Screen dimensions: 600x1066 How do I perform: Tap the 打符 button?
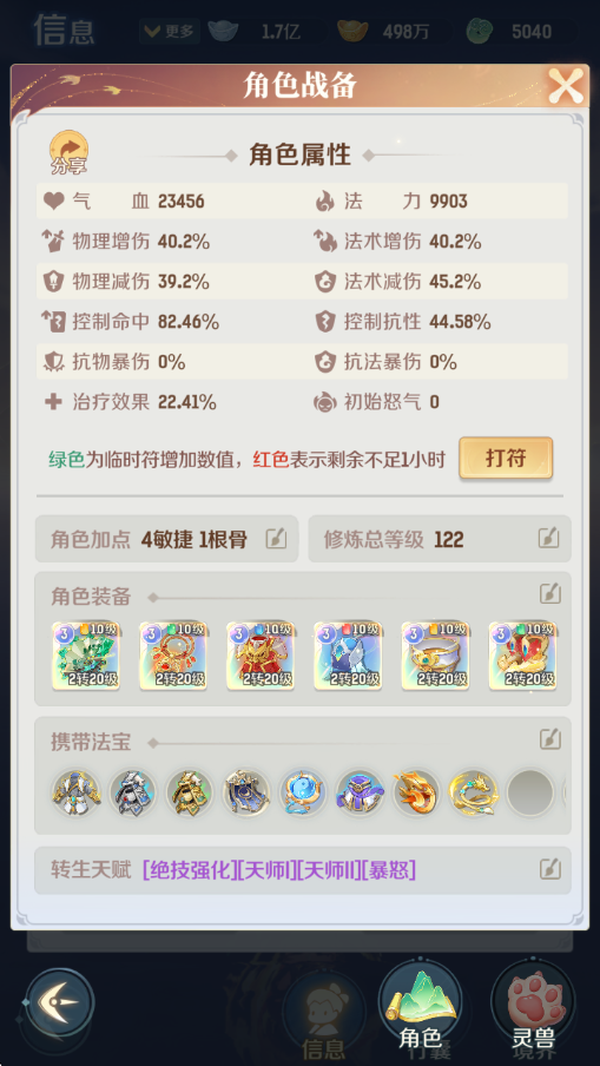click(505, 459)
